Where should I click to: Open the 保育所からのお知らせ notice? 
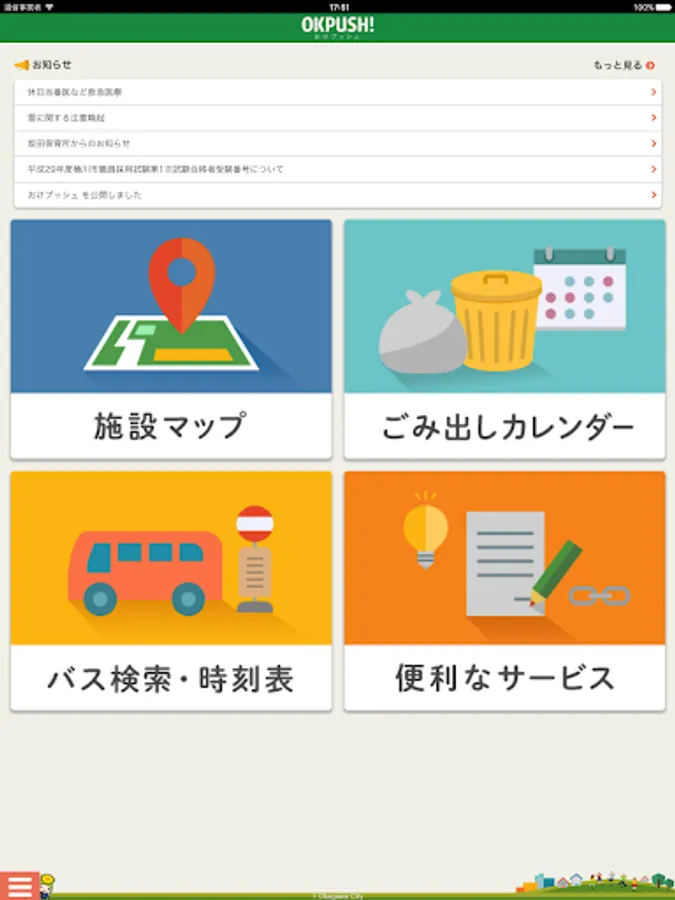(336, 144)
